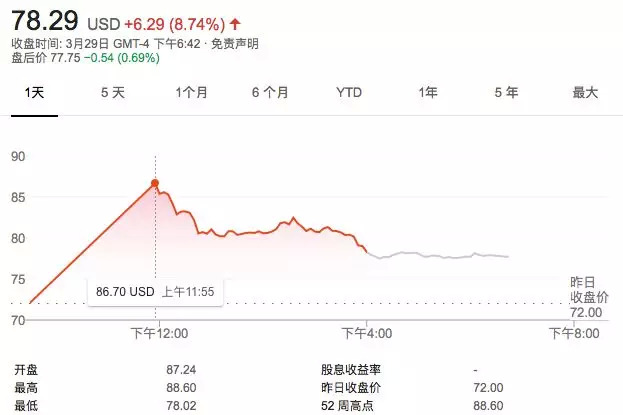The width and height of the screenshot is (623, 415).
Task: View the YTD range
Action: [x=349, y=93]
